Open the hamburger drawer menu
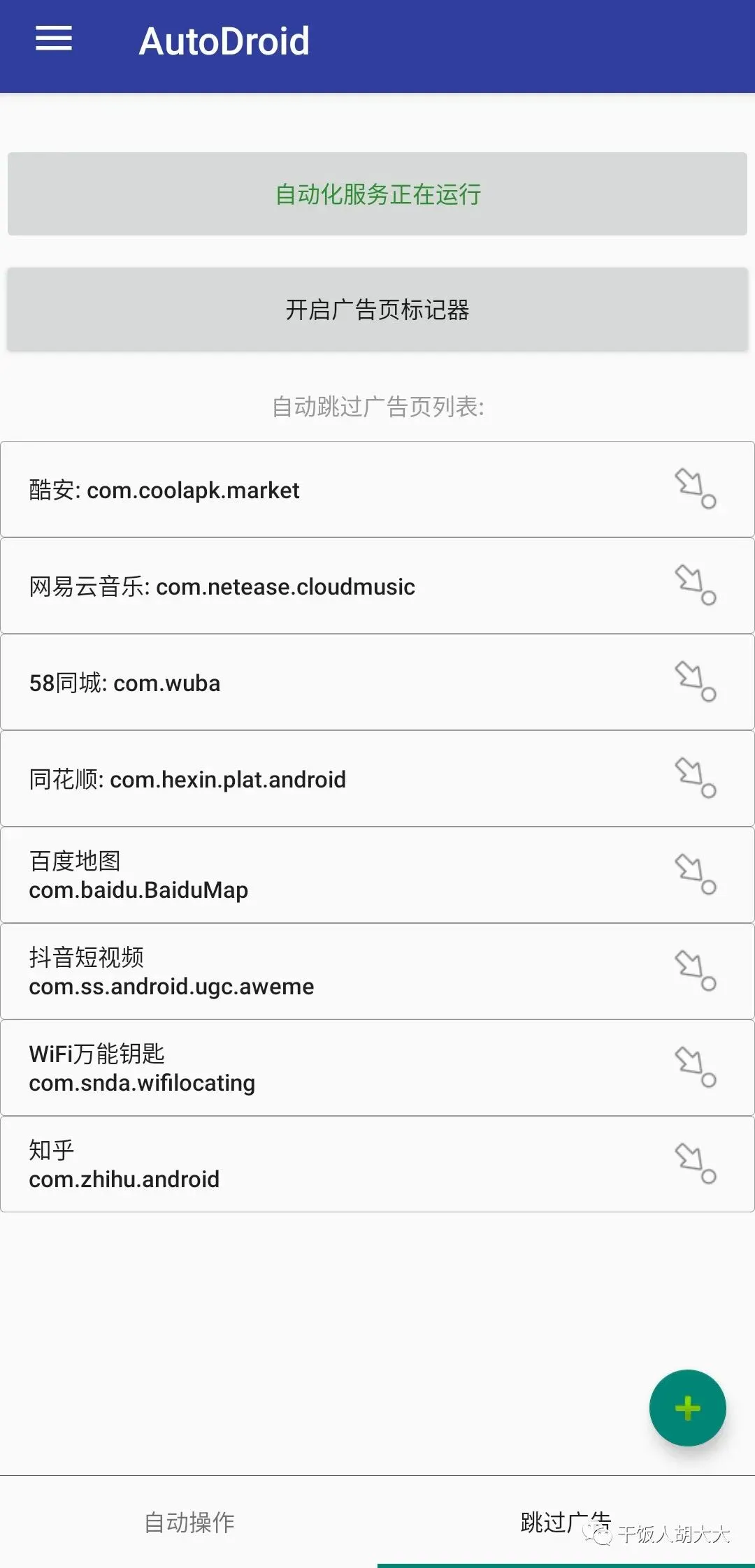 [54, 39]
